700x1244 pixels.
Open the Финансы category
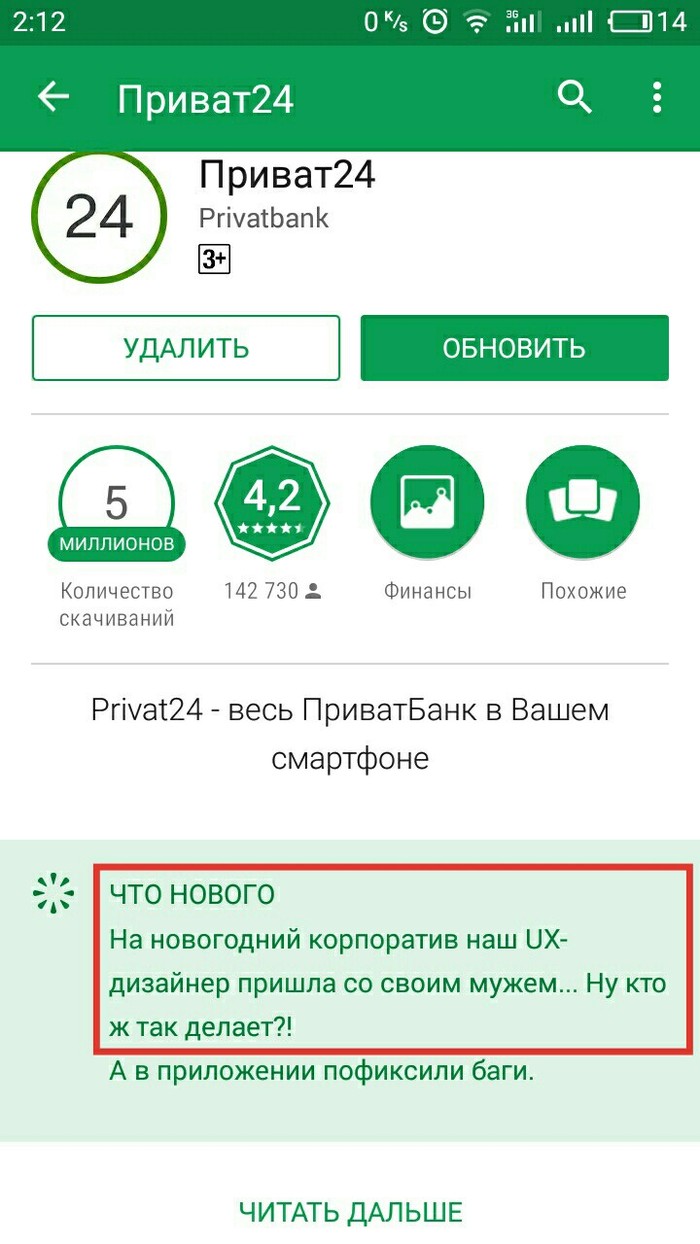click(x=427, y=500)
